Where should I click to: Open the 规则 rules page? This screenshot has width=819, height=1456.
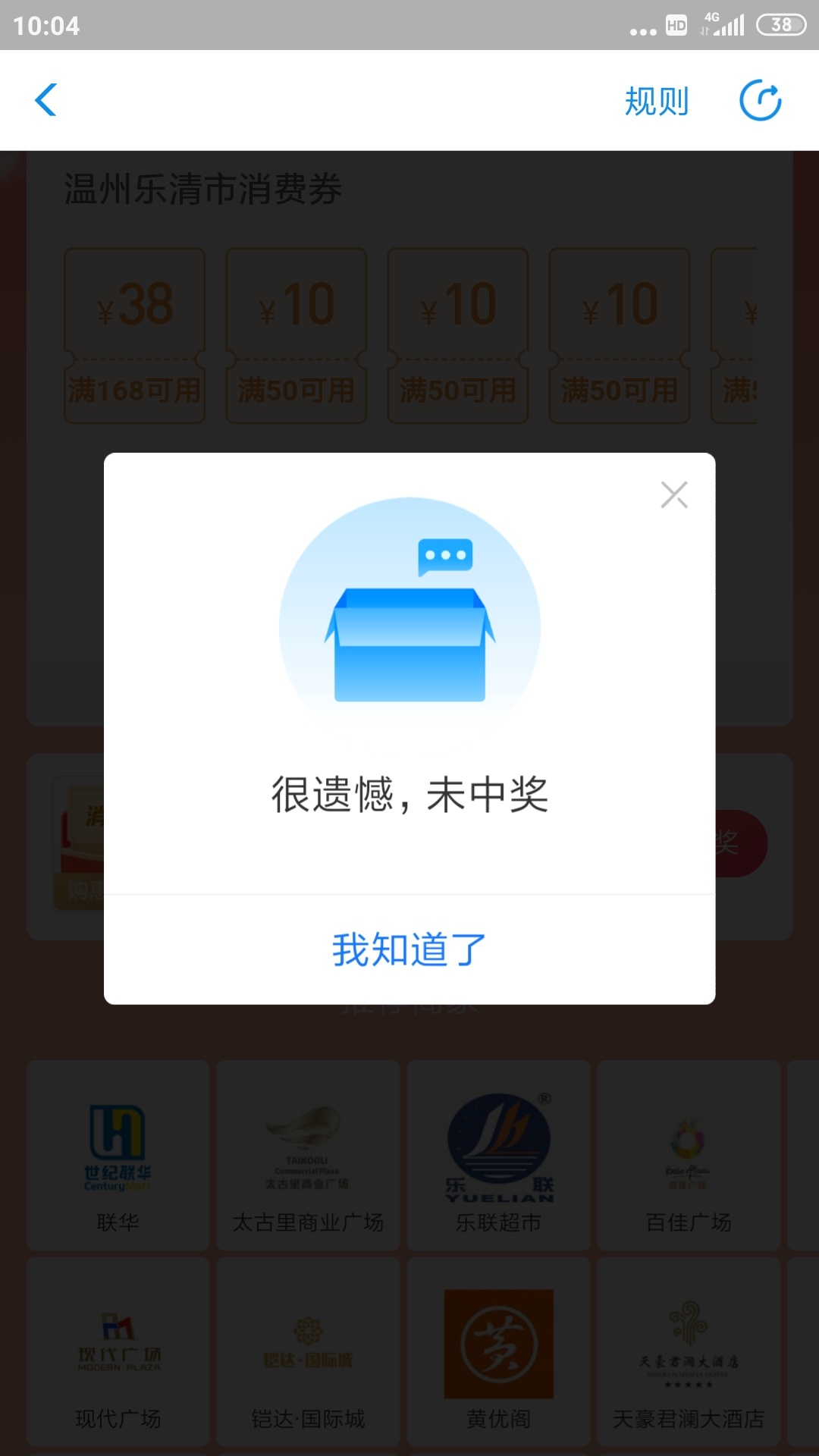coord(657,101)
